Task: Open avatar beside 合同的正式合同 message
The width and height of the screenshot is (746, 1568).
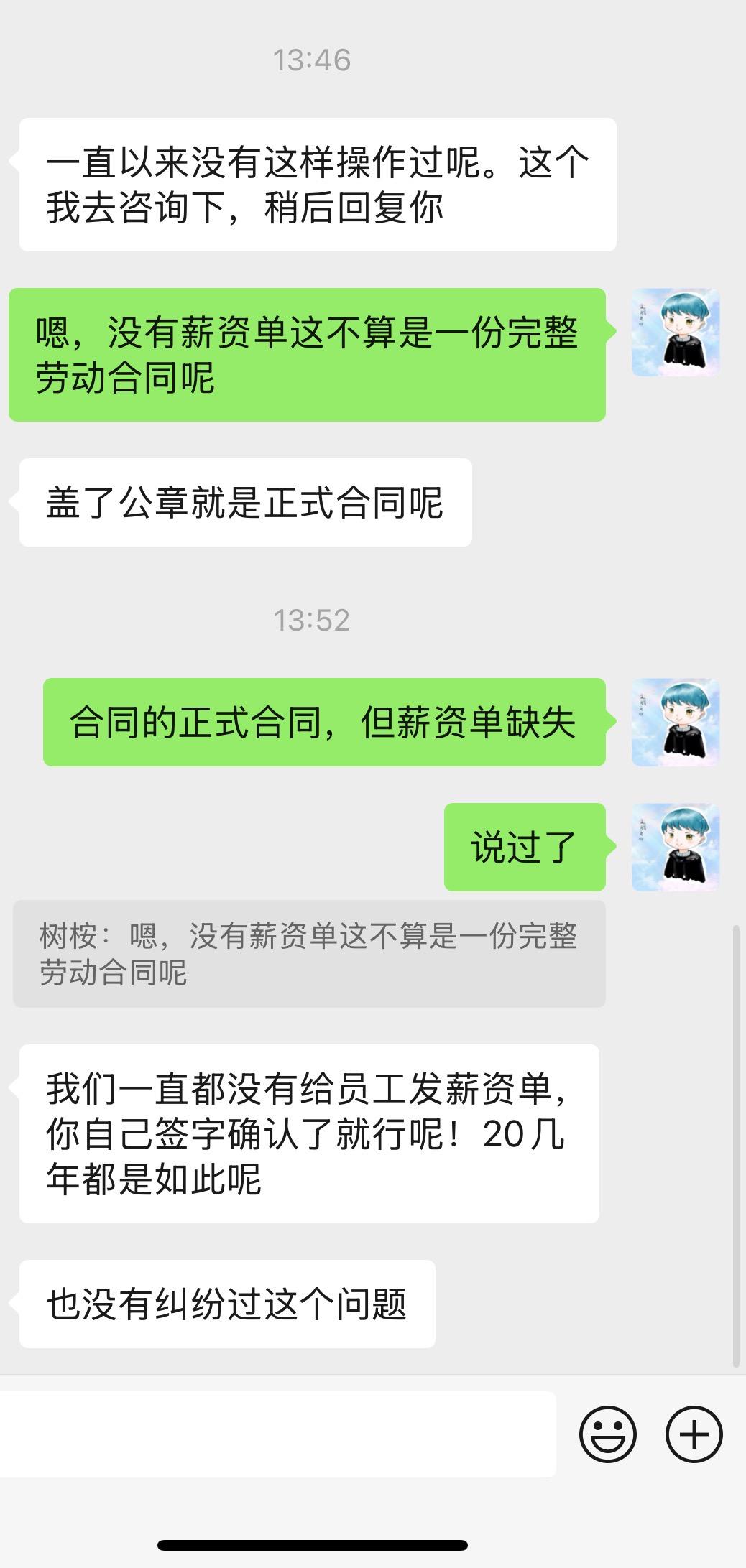Action: (x=676, y=723)
